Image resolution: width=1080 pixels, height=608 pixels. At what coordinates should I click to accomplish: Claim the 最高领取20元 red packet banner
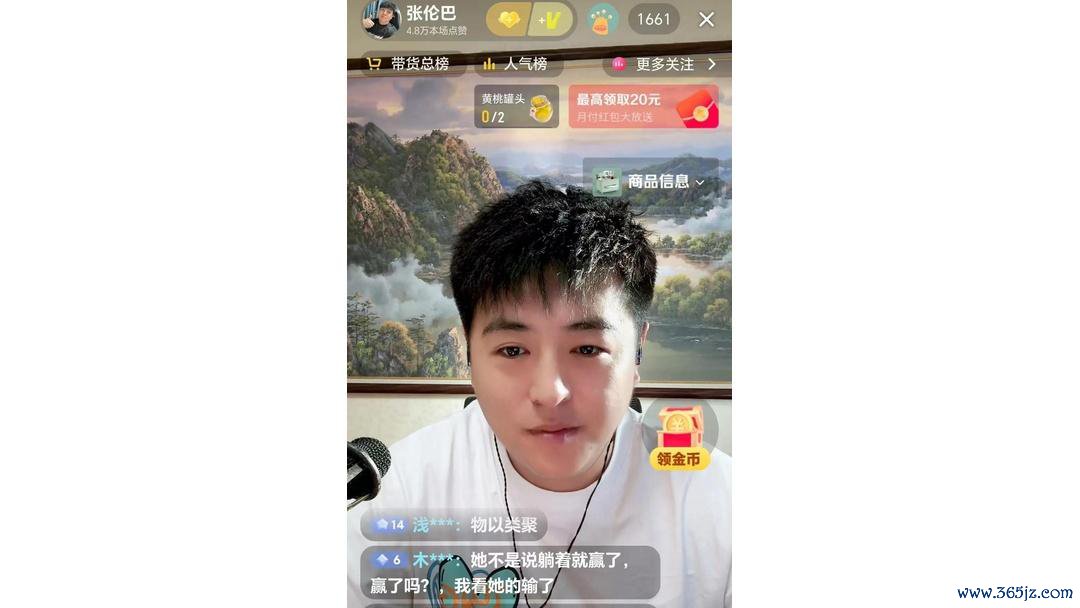point(643,107)
